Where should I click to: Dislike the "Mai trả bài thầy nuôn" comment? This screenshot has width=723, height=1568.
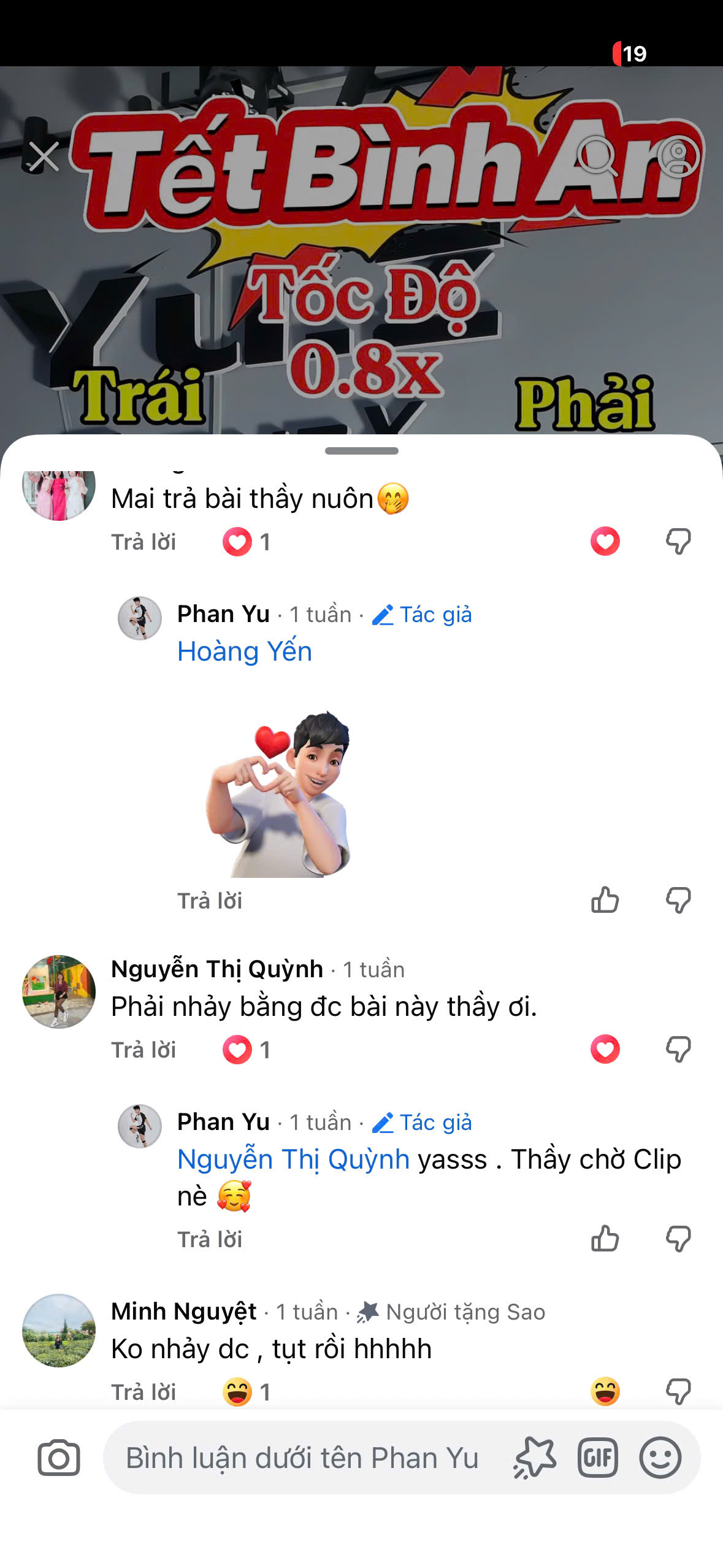(x=678, y=542)
